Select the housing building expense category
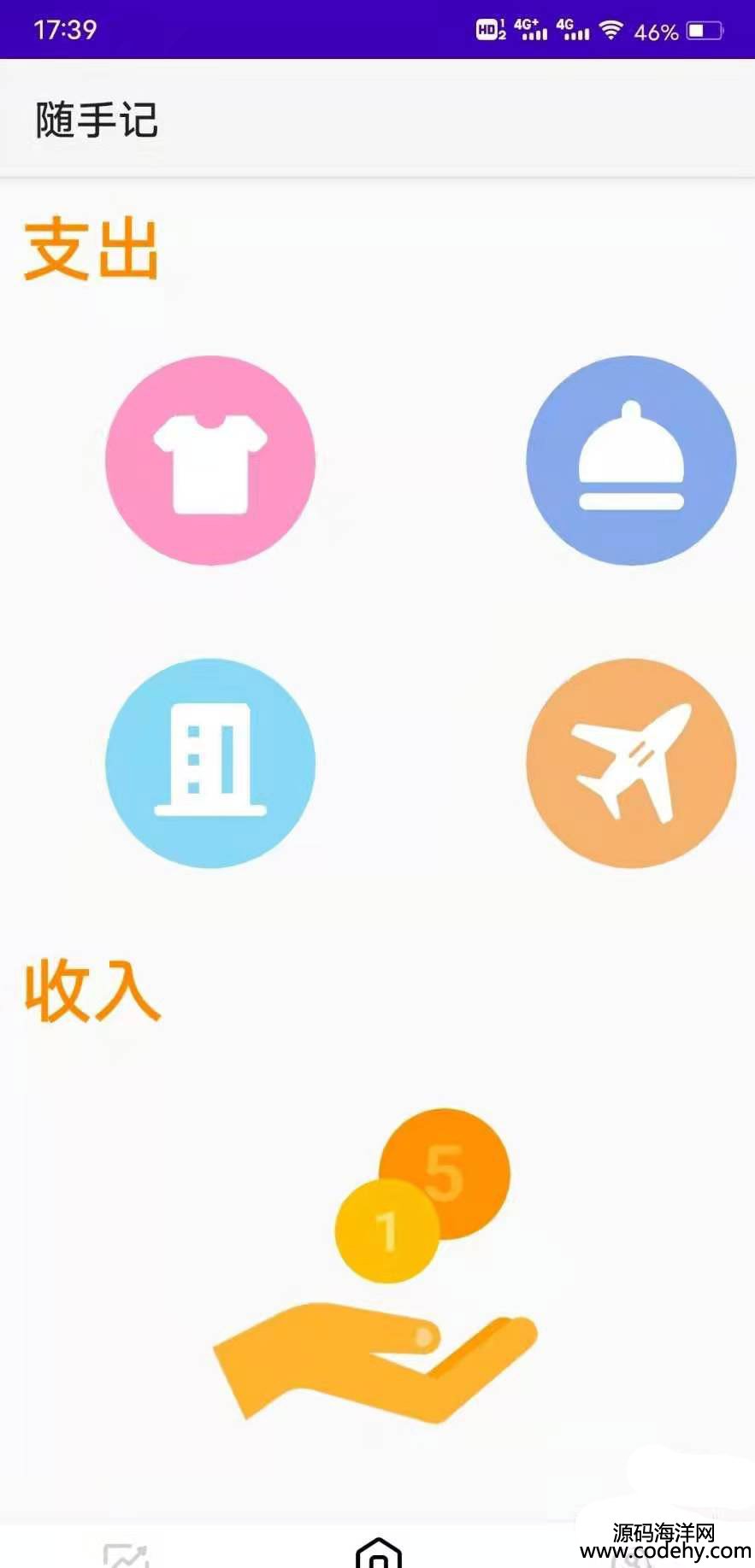The width and height of the screenshot is (755, 1568). (x=210, y=763)
